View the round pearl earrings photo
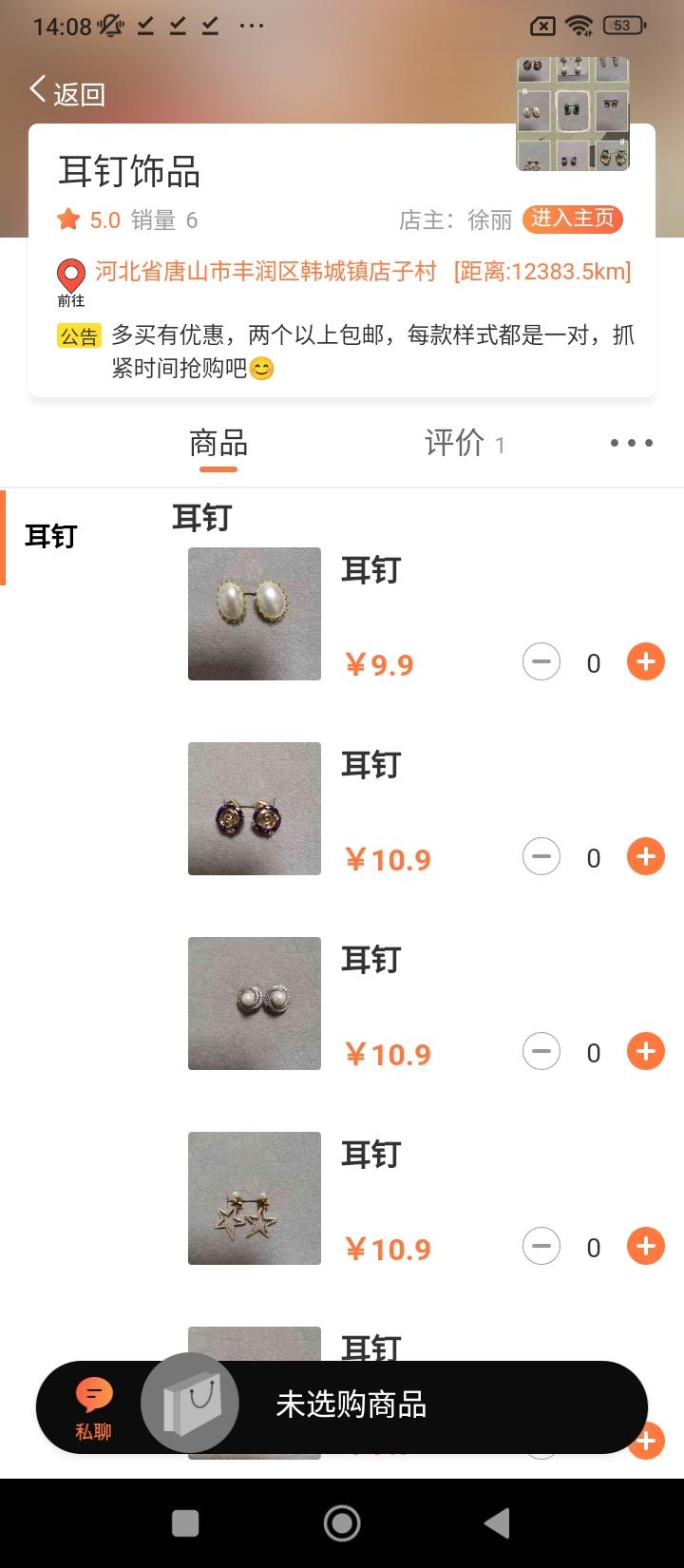Viewport: 684px width, 1568px height. [x=255, y=1004]
